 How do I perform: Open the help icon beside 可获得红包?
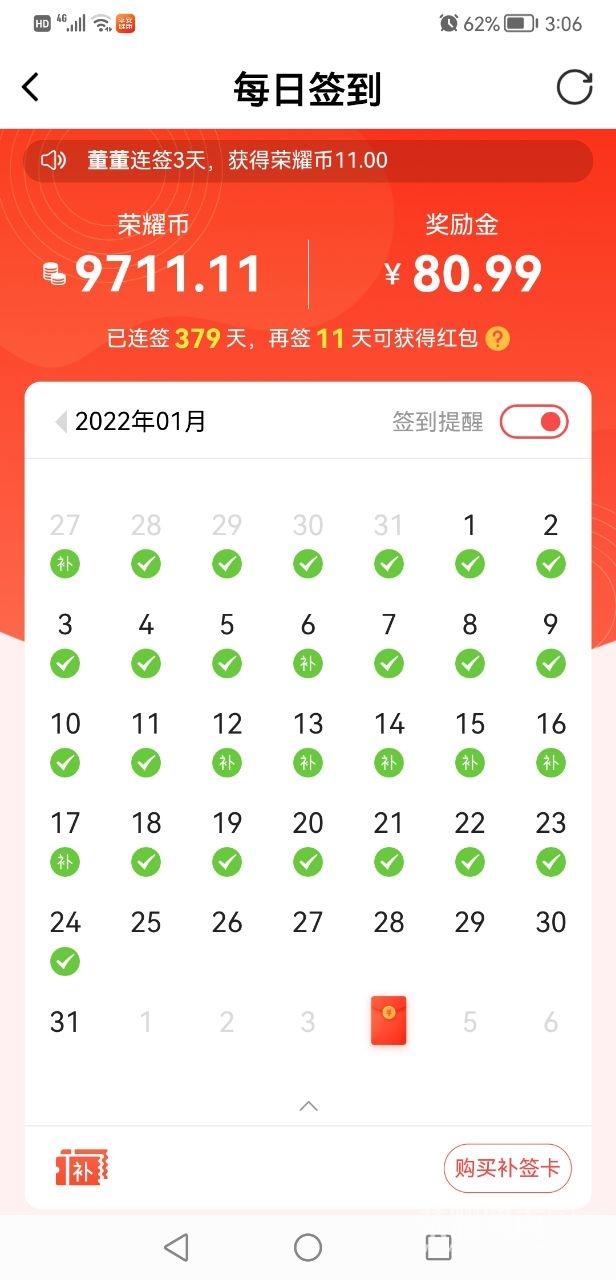(x=497, y=339)
